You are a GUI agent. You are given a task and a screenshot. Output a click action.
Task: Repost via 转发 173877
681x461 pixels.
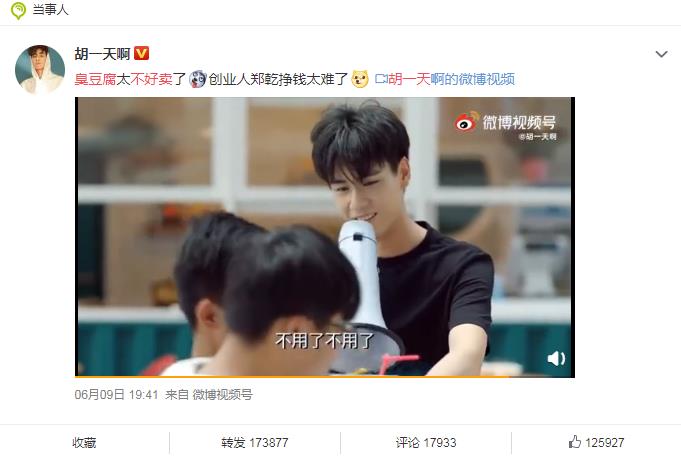[x=255, y=442]
